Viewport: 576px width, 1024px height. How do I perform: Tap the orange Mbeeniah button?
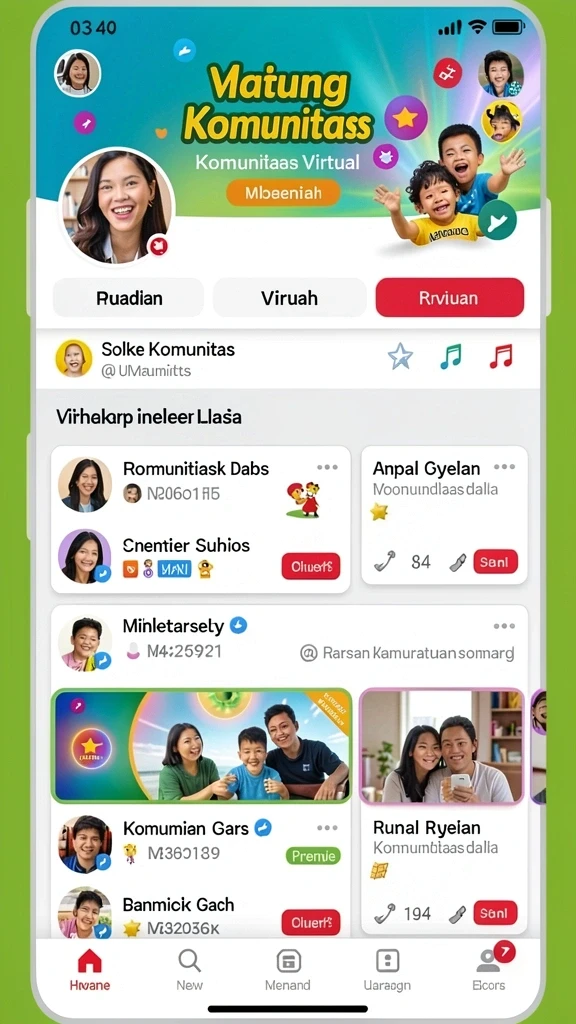283,193
